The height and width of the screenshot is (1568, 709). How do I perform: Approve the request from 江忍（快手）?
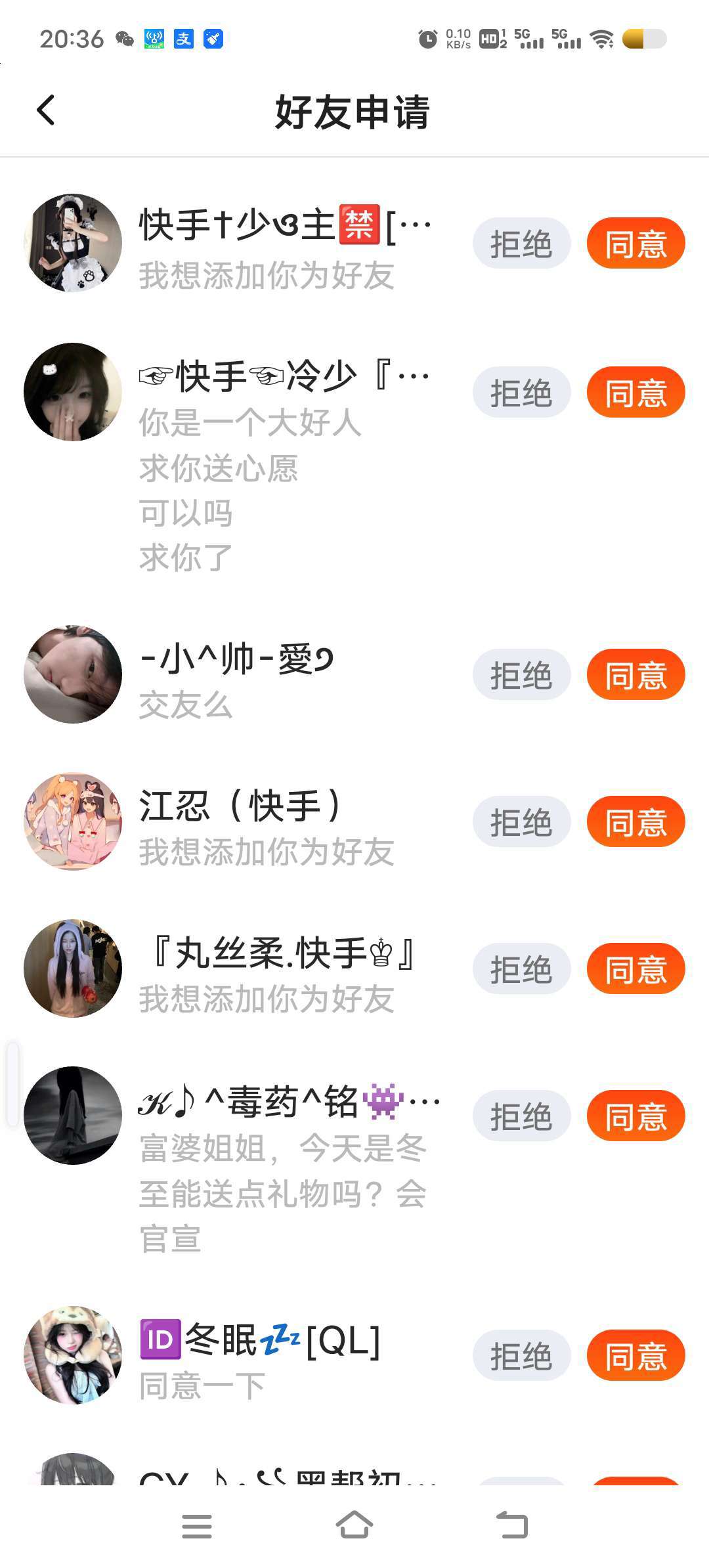pos(635,822)
